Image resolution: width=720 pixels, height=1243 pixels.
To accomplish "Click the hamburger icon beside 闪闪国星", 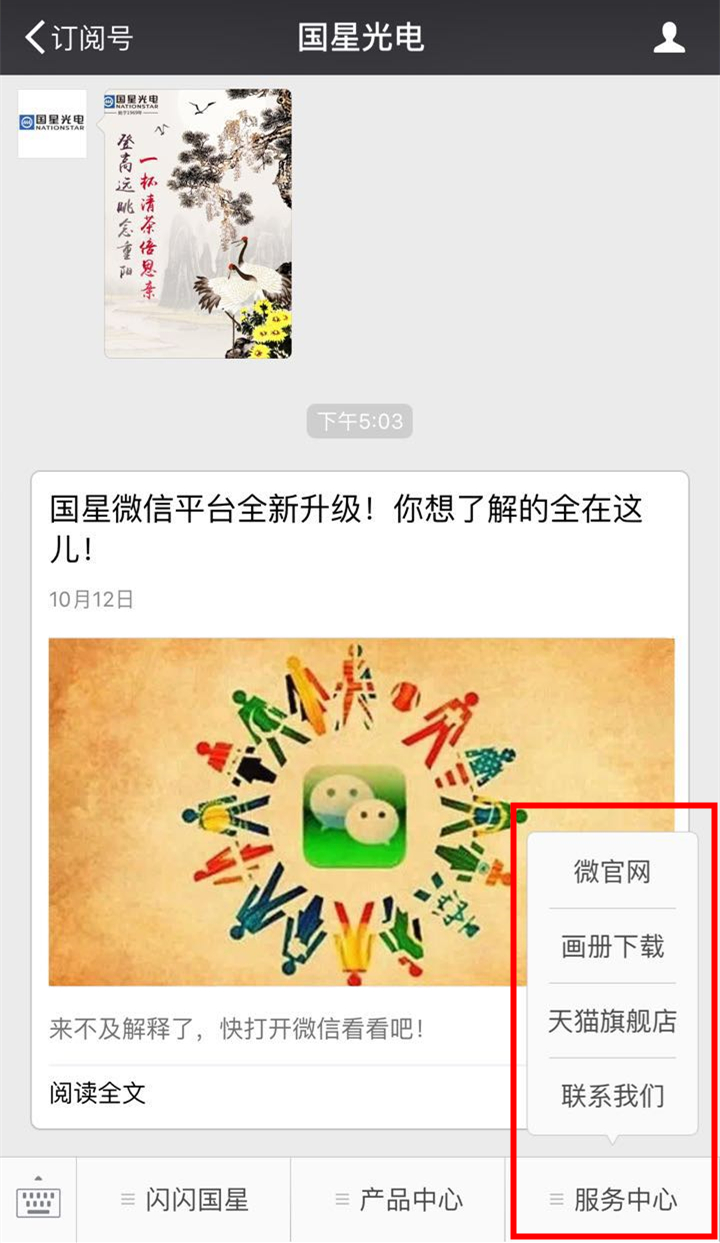I will [x=130, y=1199].
